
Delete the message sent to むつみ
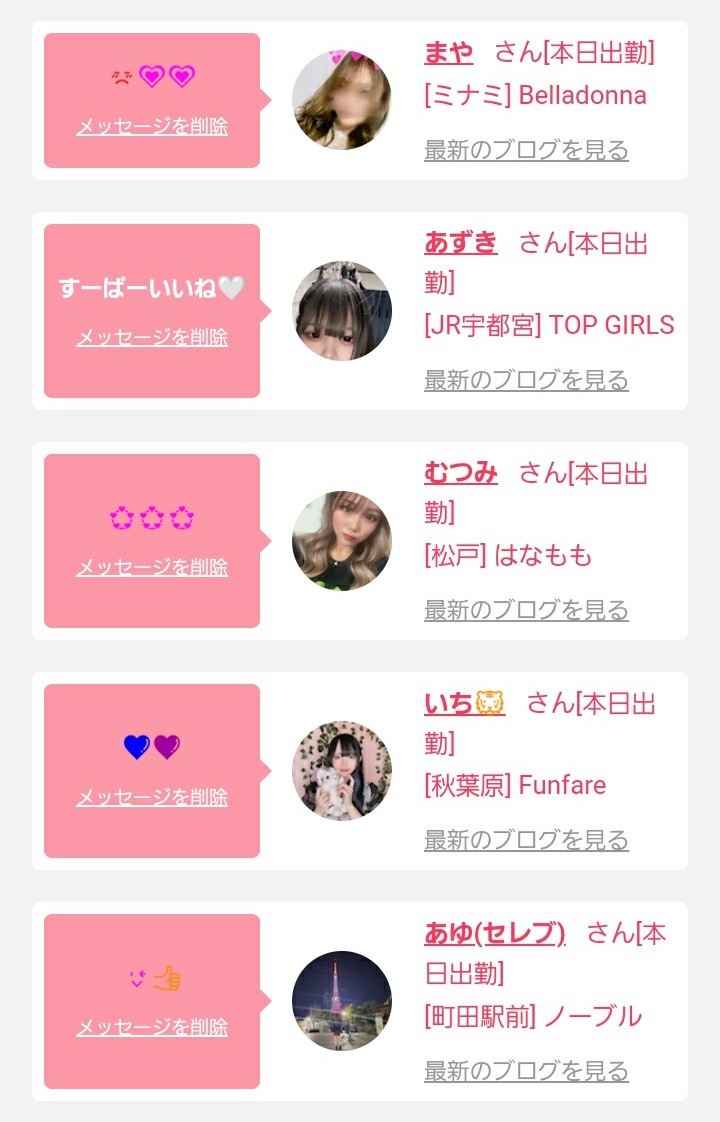tap(152, 567)
